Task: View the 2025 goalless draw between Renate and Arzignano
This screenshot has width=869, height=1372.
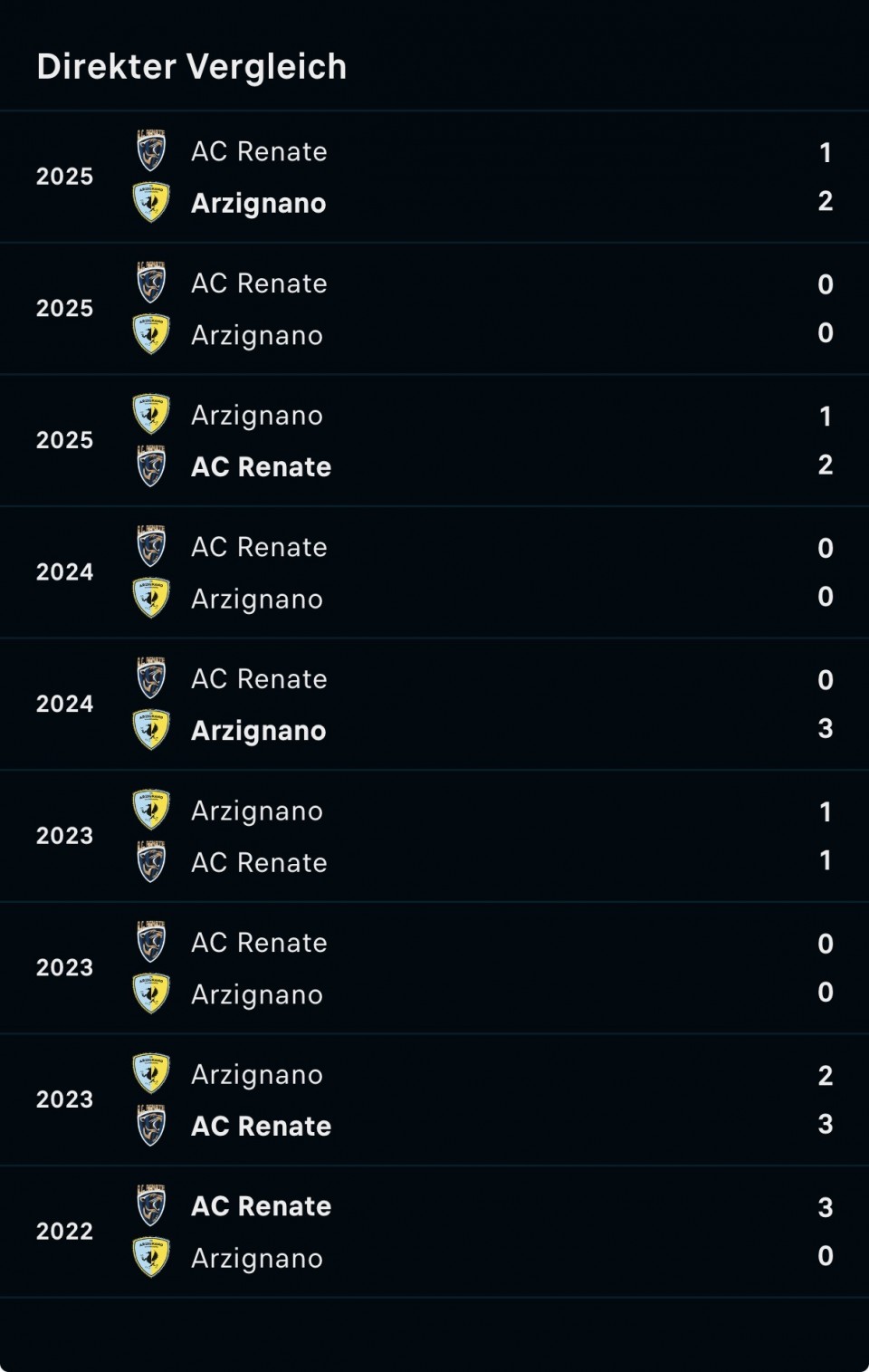Action: coord(434,309)
